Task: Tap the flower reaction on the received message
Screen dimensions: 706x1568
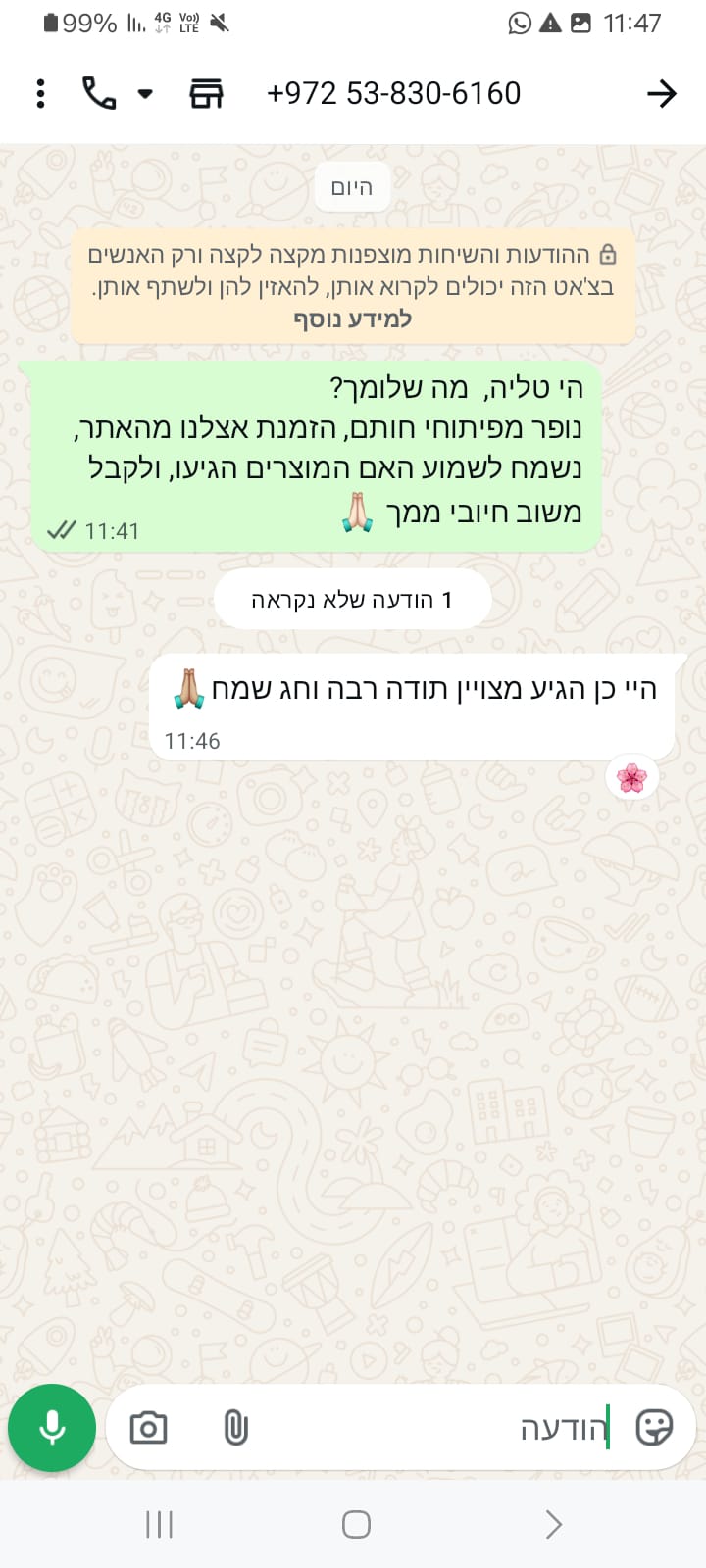Action: tap(631, 778)
